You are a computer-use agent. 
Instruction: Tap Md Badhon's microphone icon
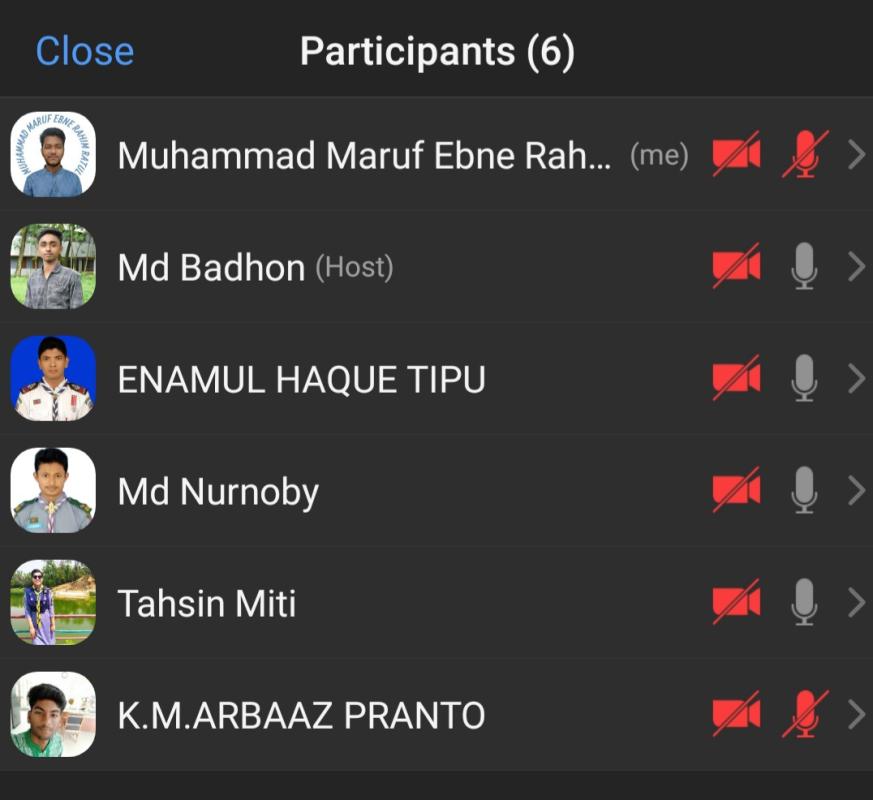coord(804,267)
